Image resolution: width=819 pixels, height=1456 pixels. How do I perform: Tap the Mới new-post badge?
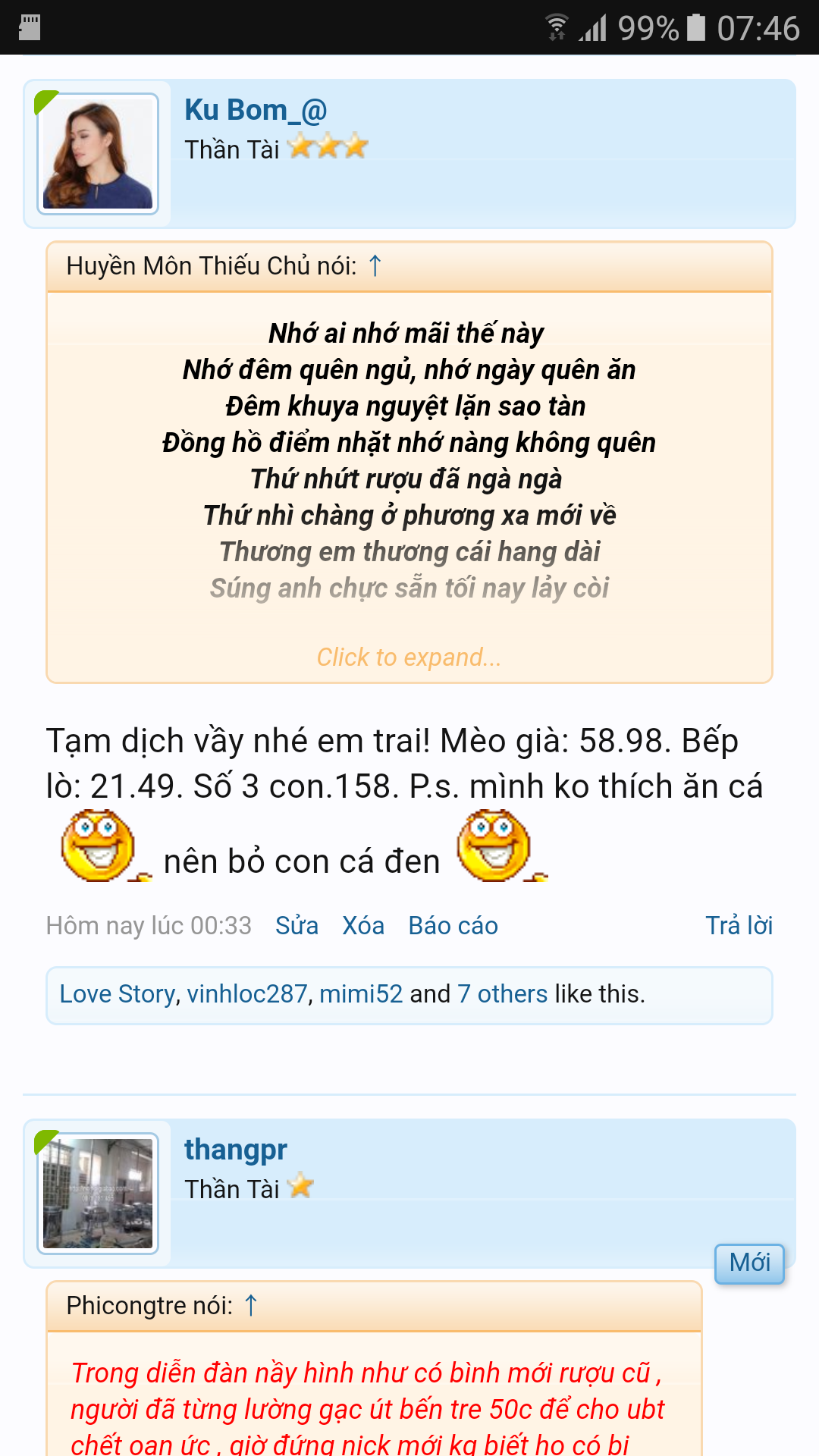[749, 1263]
